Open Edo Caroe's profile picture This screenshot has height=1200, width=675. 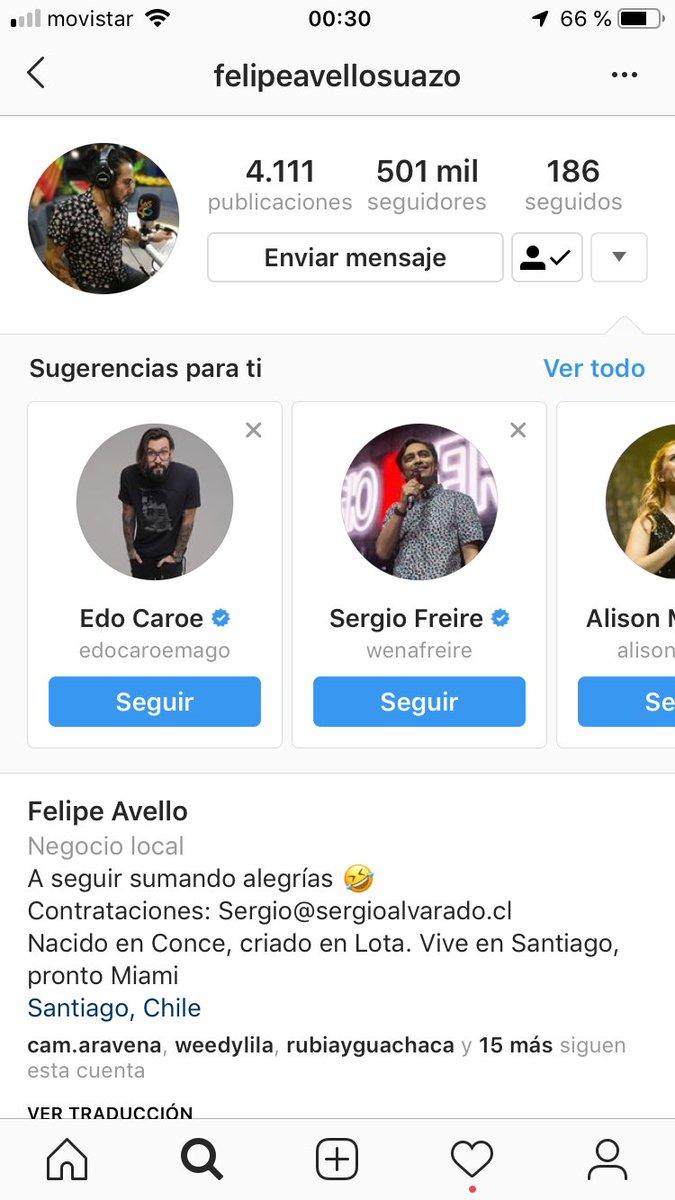pyautogui.click(x=155, y=502)
